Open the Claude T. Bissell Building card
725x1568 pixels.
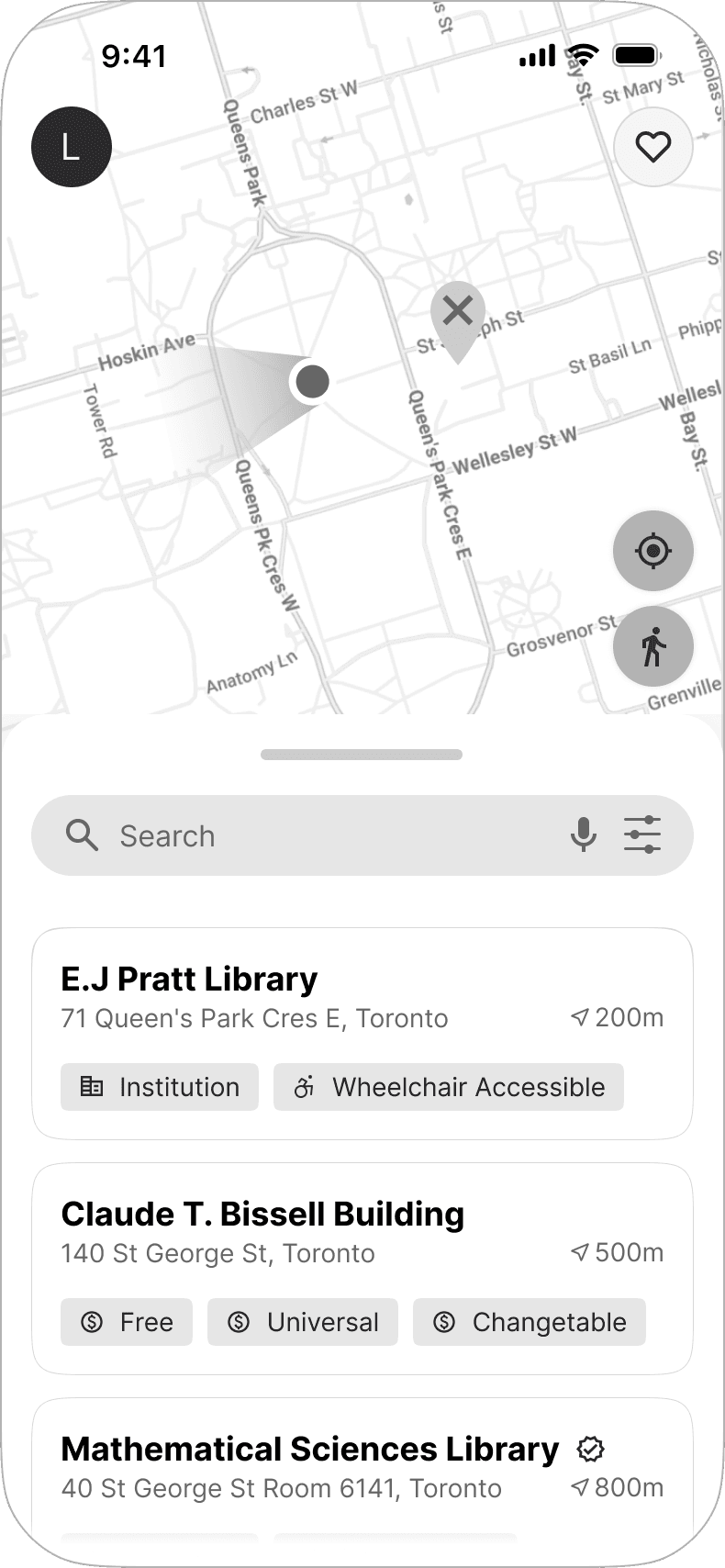362,1269
